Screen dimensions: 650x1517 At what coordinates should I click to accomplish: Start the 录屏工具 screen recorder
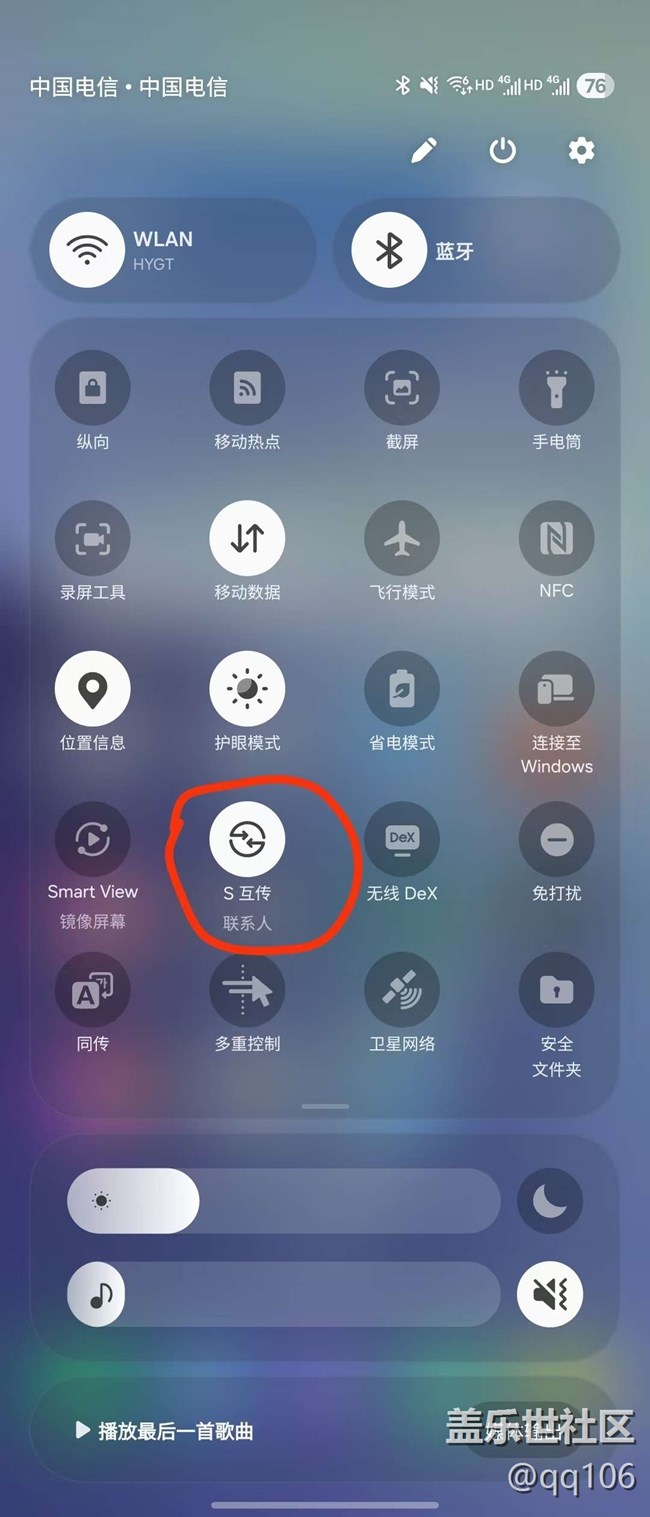click(x=93, y=539)
